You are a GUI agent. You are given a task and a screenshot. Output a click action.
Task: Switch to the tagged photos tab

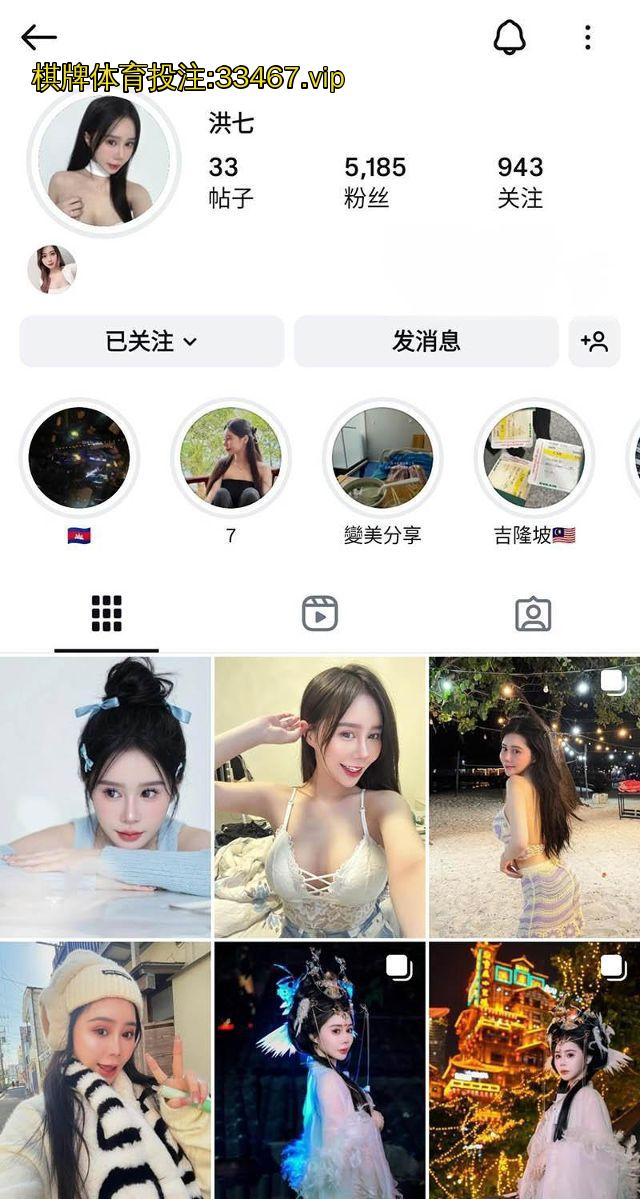[533, 613]
